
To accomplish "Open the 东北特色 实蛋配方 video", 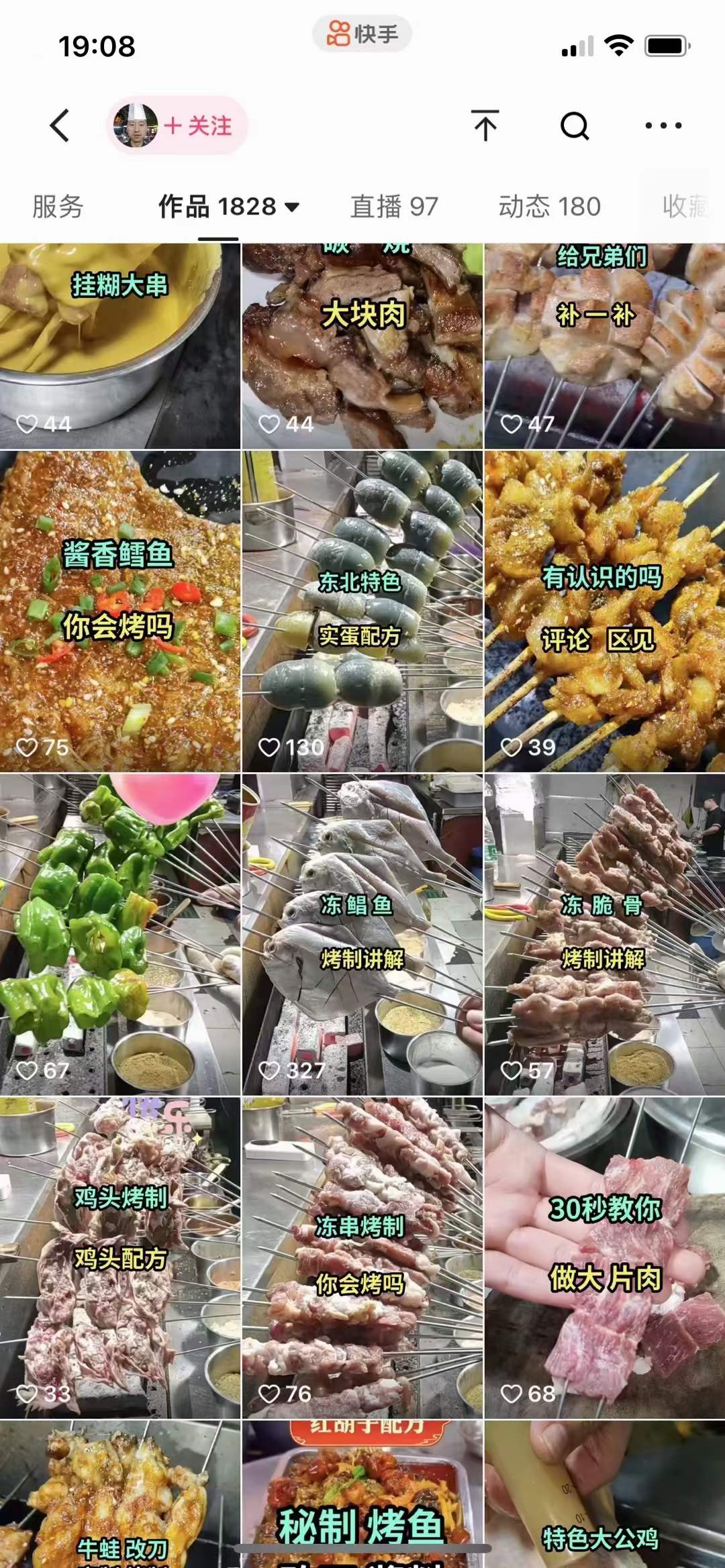I will tap(362, 611).
